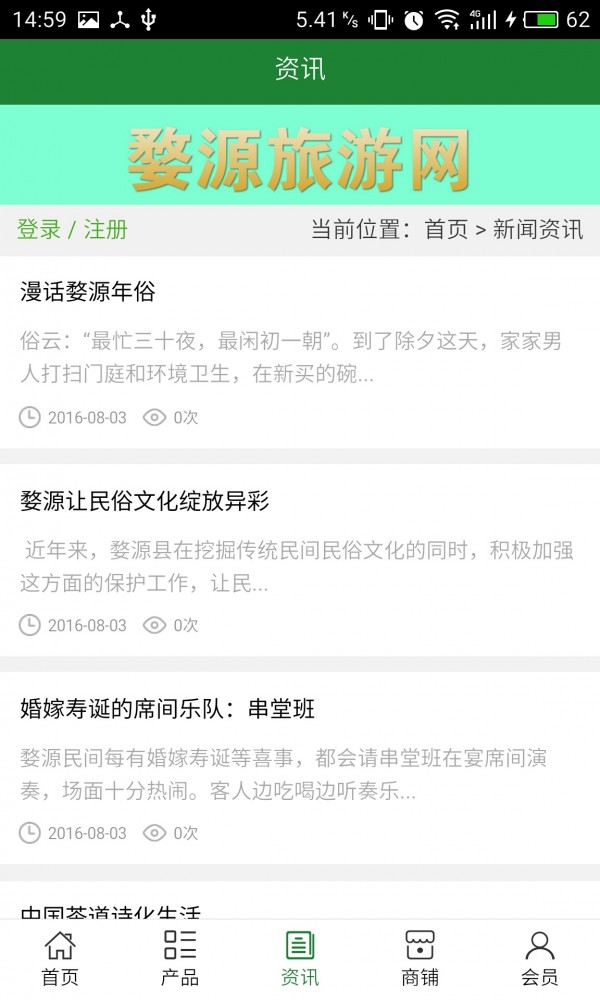Go to the 商铺 tab
Image resolution: width=600 pixels, height=1000 pixels.
tap(420, 958)
